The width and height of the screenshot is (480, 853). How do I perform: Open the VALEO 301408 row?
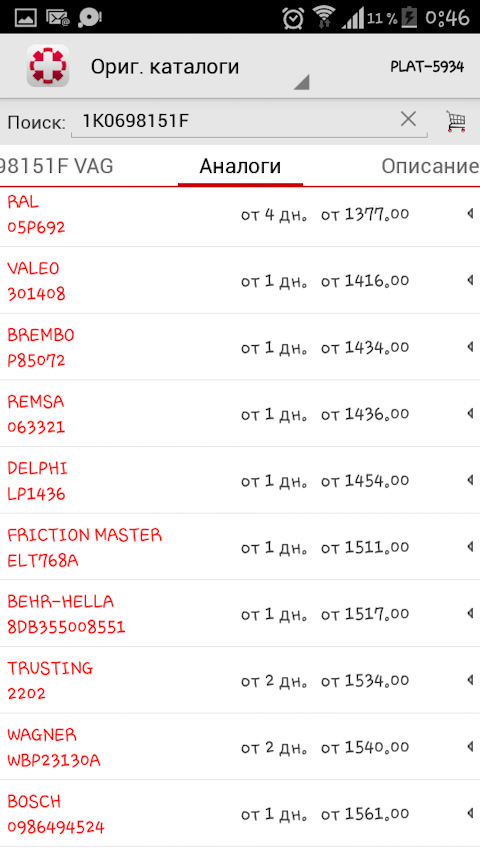(240, 280)
